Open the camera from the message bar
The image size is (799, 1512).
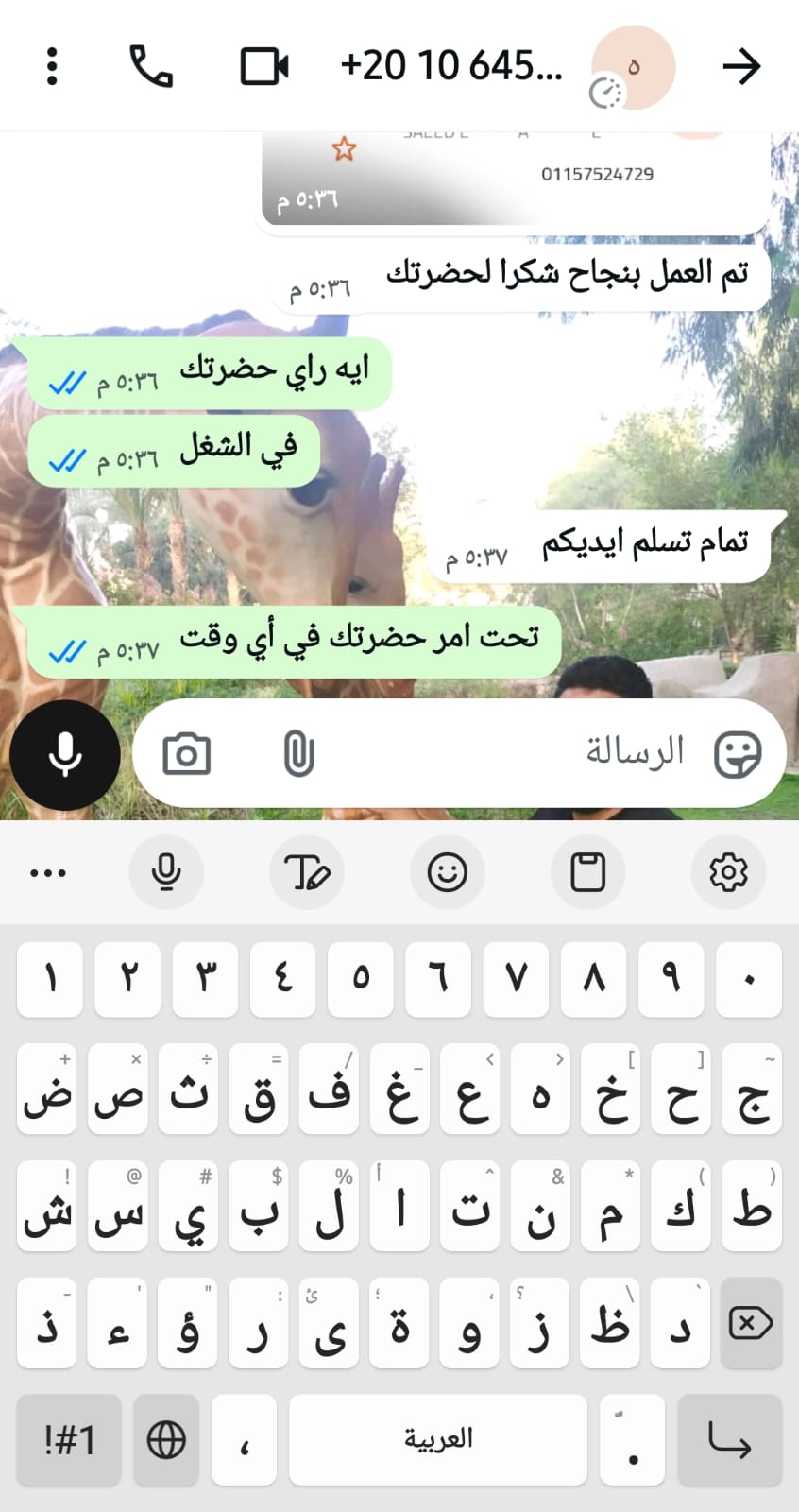click(187, 754)
